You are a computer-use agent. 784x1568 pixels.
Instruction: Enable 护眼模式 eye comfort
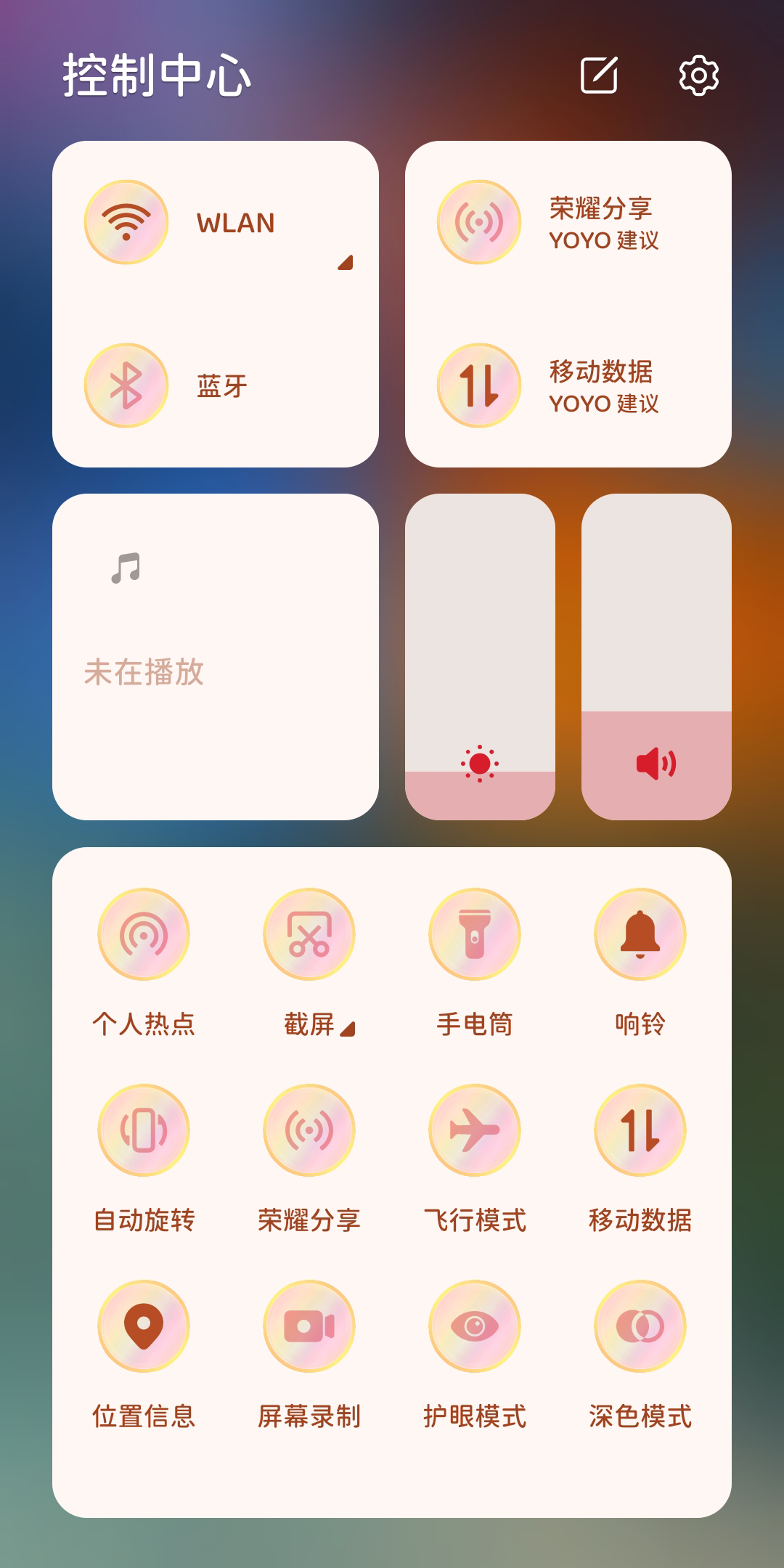point(475,1326)
